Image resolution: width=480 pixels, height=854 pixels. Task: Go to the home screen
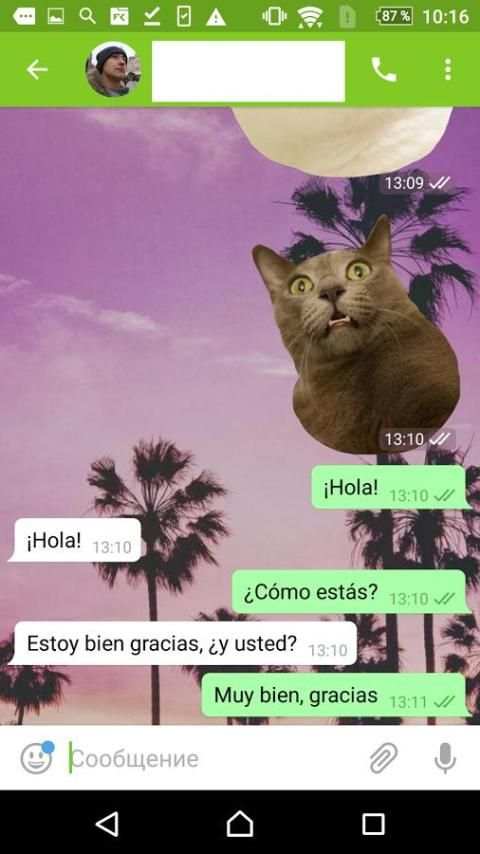click(240, 824)
